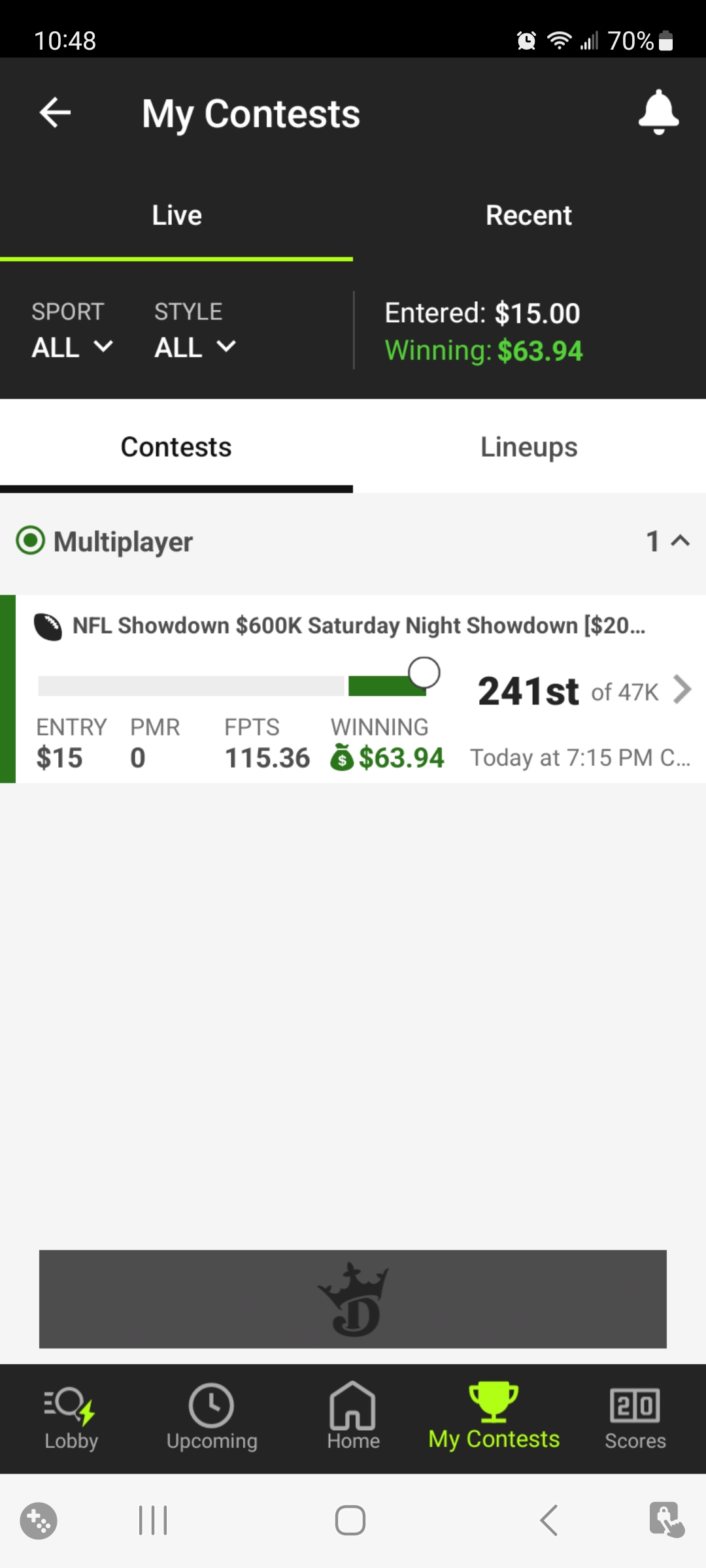This screenshot has height=1568, width=706.
Task: Navigate to the Home tab
Action: [353, 1418]
